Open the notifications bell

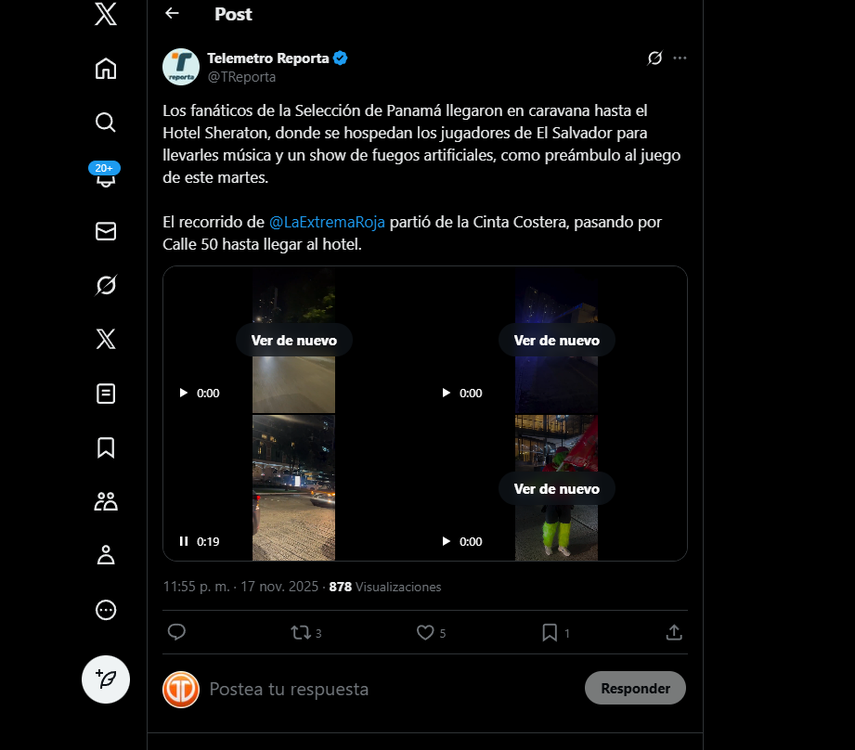click(x=105, y=178)
